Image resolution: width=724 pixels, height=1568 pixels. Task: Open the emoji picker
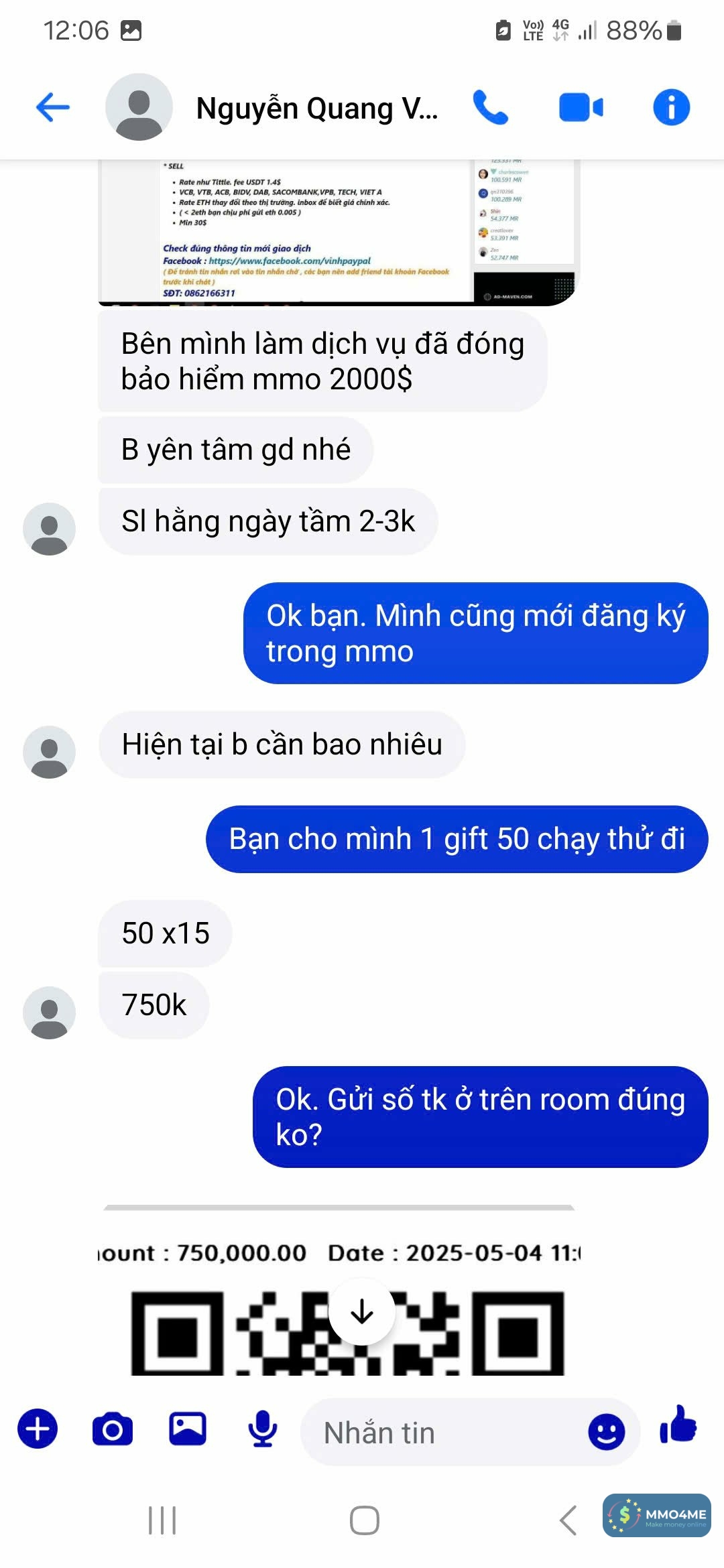click(x=606, y=1433)
